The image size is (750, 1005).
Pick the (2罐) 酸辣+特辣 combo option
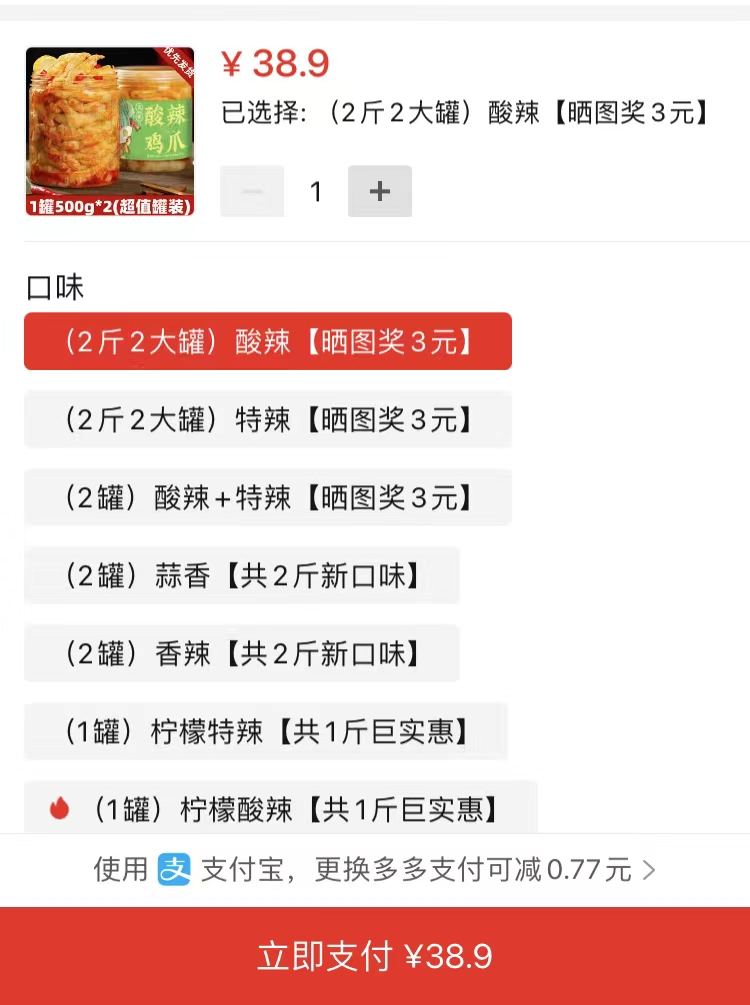click(268, 498)
